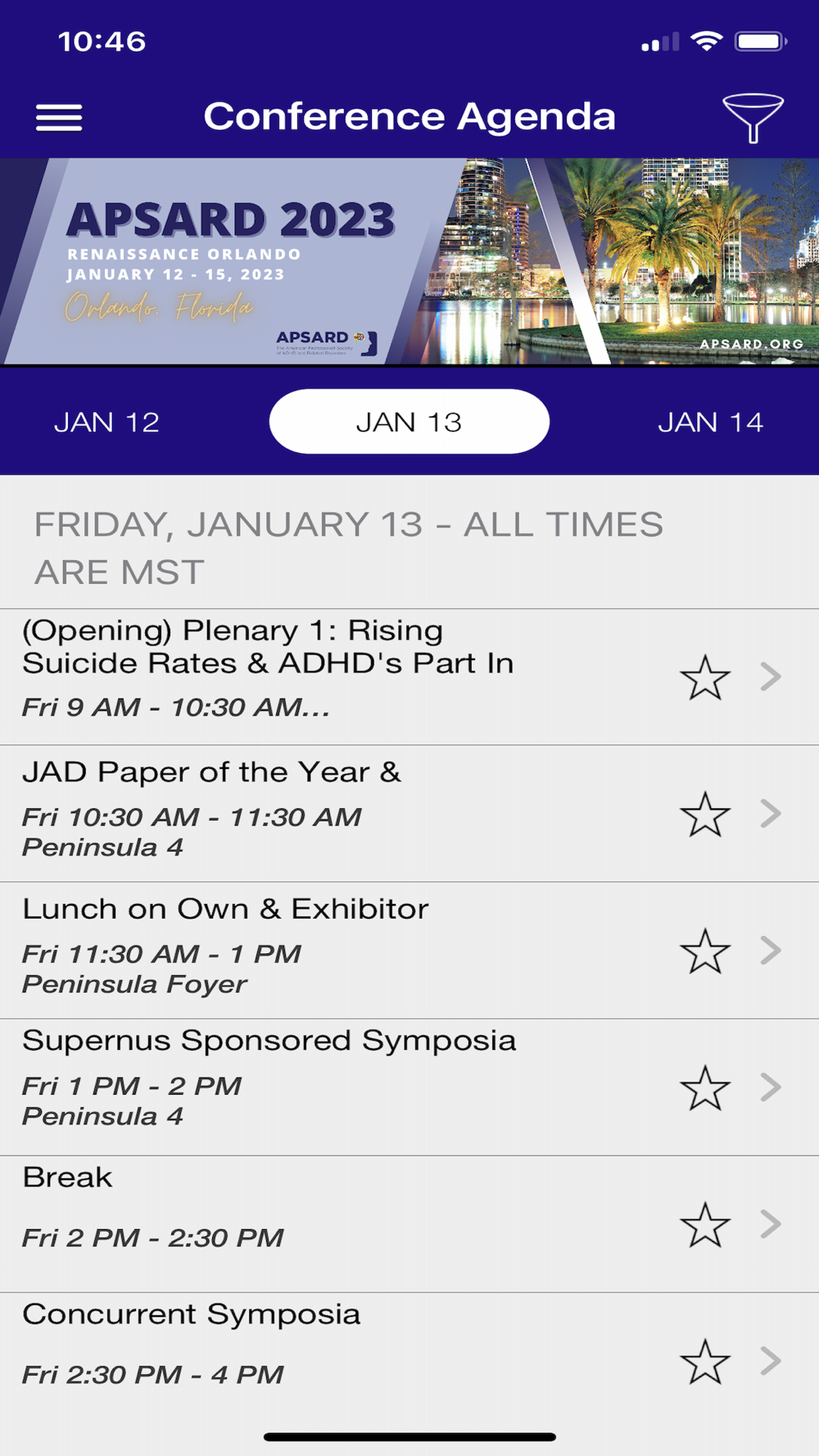Favorite the Concurrent Symposia session
This screenshot has width=819, height=1456.
[x=704, y=1362]
